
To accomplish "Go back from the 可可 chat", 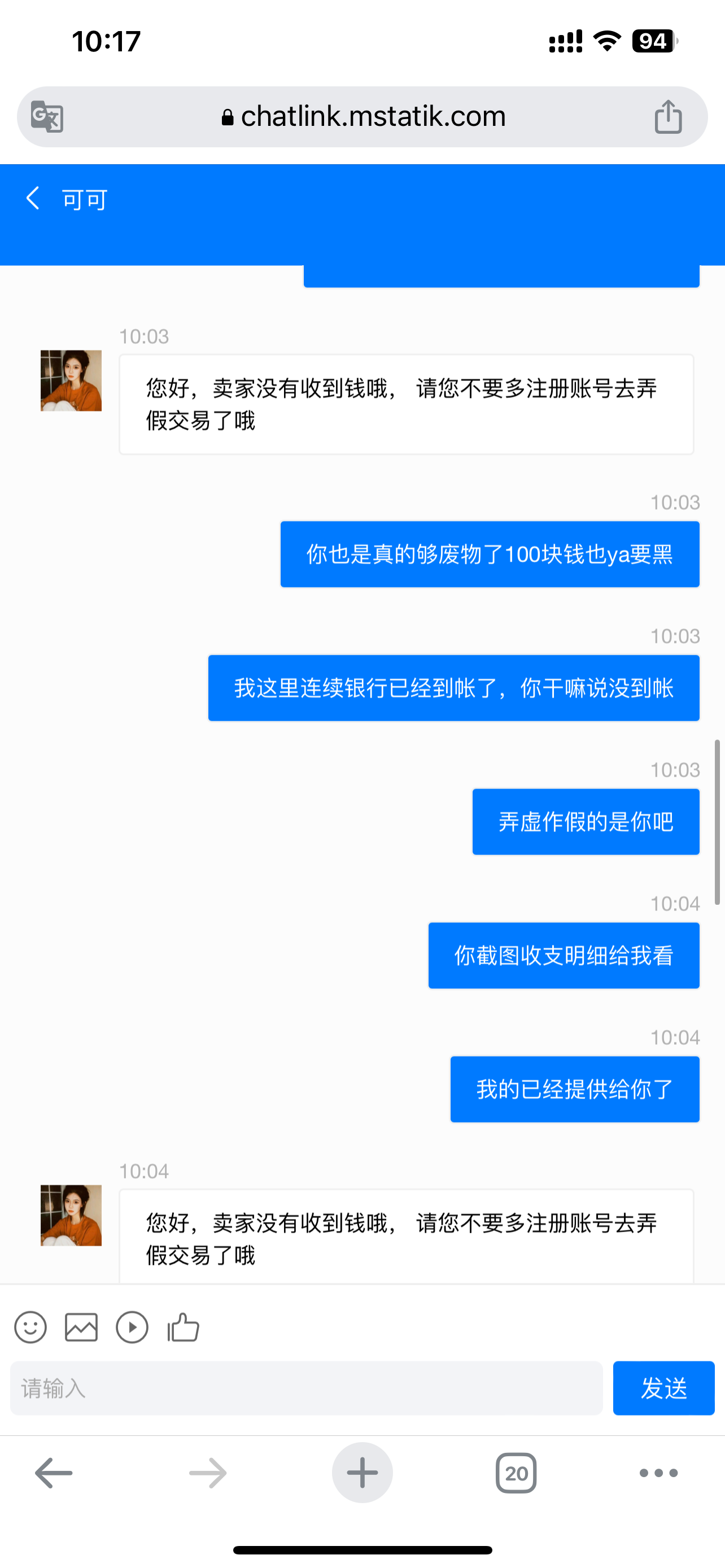I will [33, 199].
